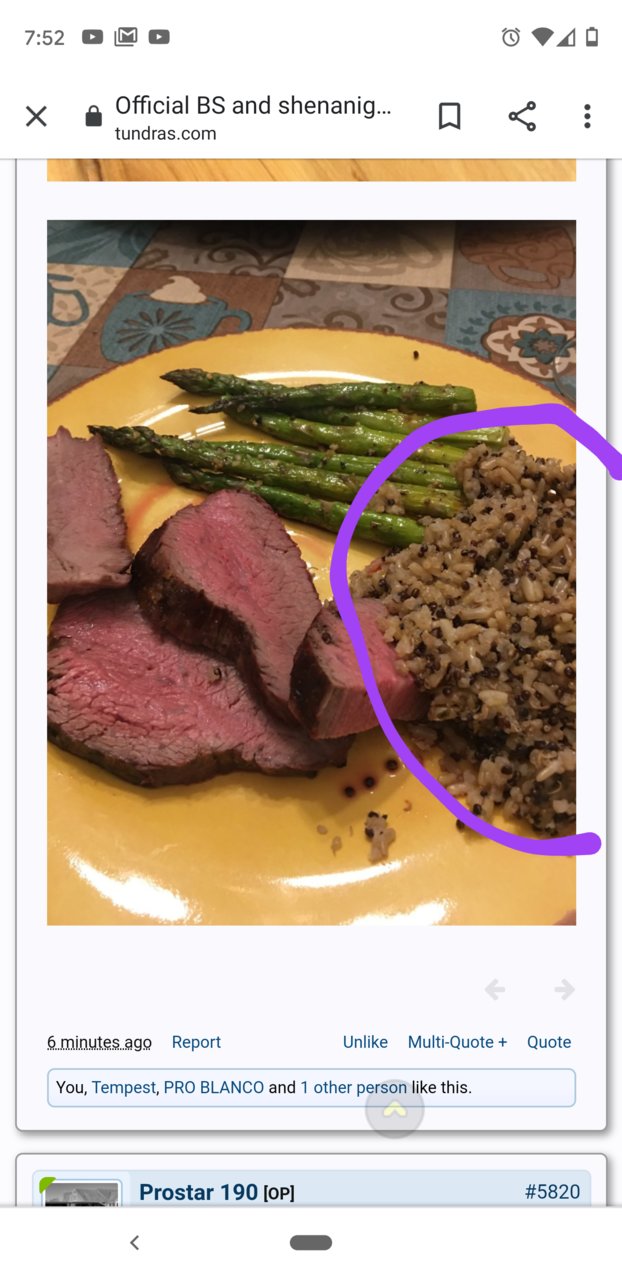This screenshot has height=1279, width=622.
Task: Go to next post with right arrow
Action: pos(565,990)
